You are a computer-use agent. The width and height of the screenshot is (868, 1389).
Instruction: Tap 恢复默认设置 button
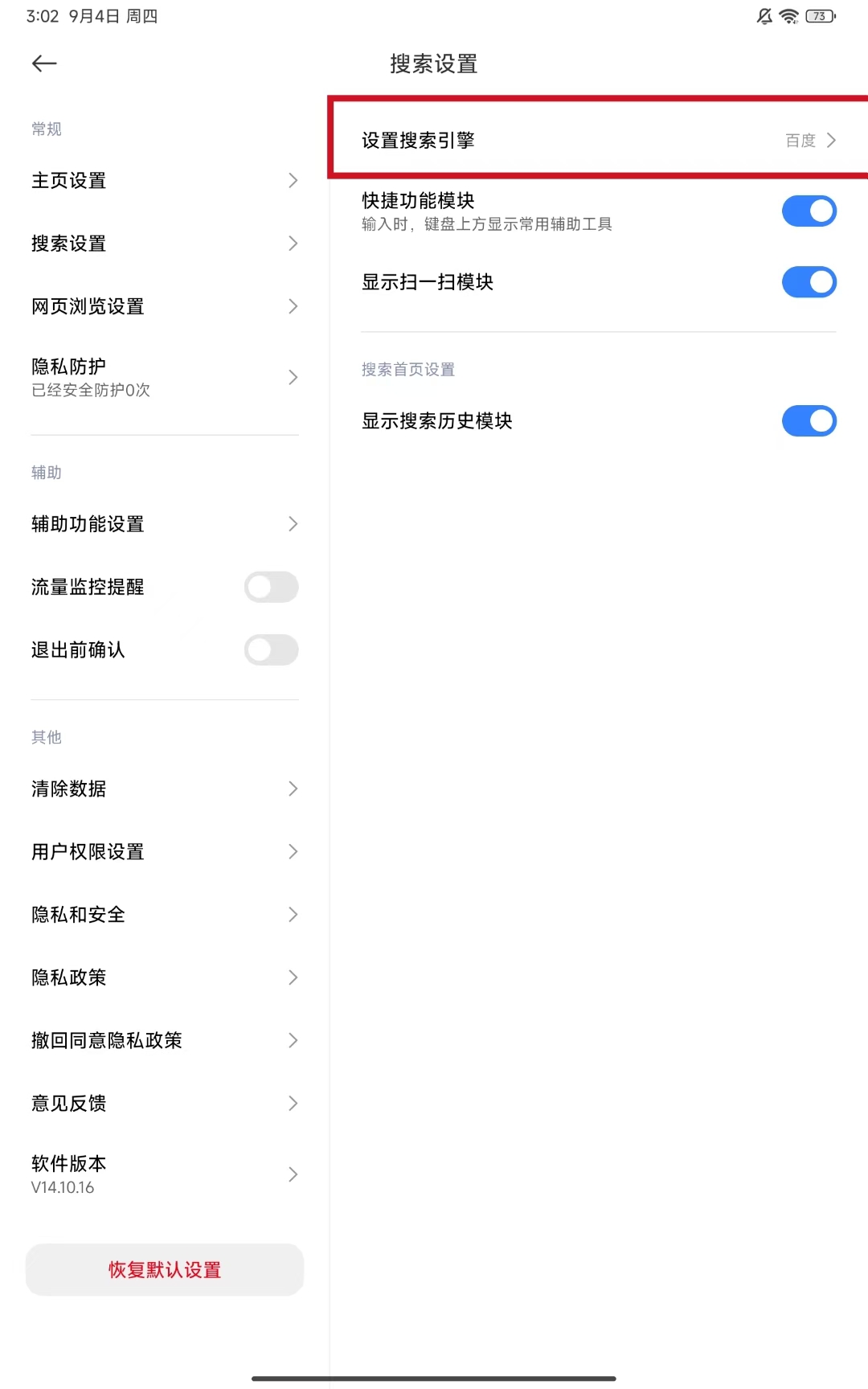click(164, 1270)
